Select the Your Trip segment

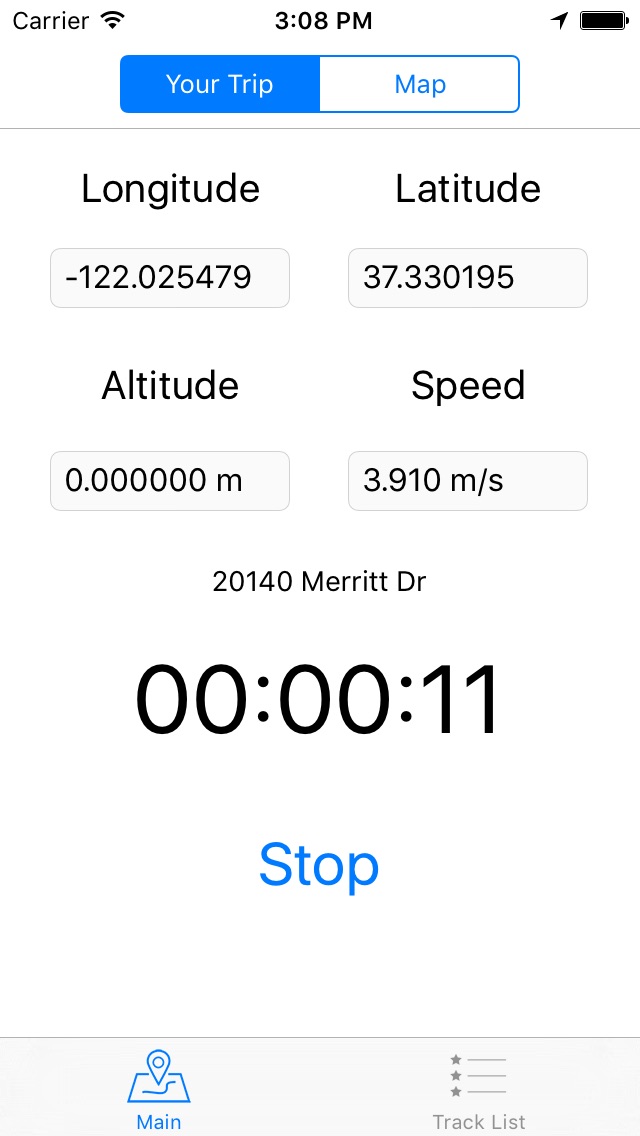220,84
